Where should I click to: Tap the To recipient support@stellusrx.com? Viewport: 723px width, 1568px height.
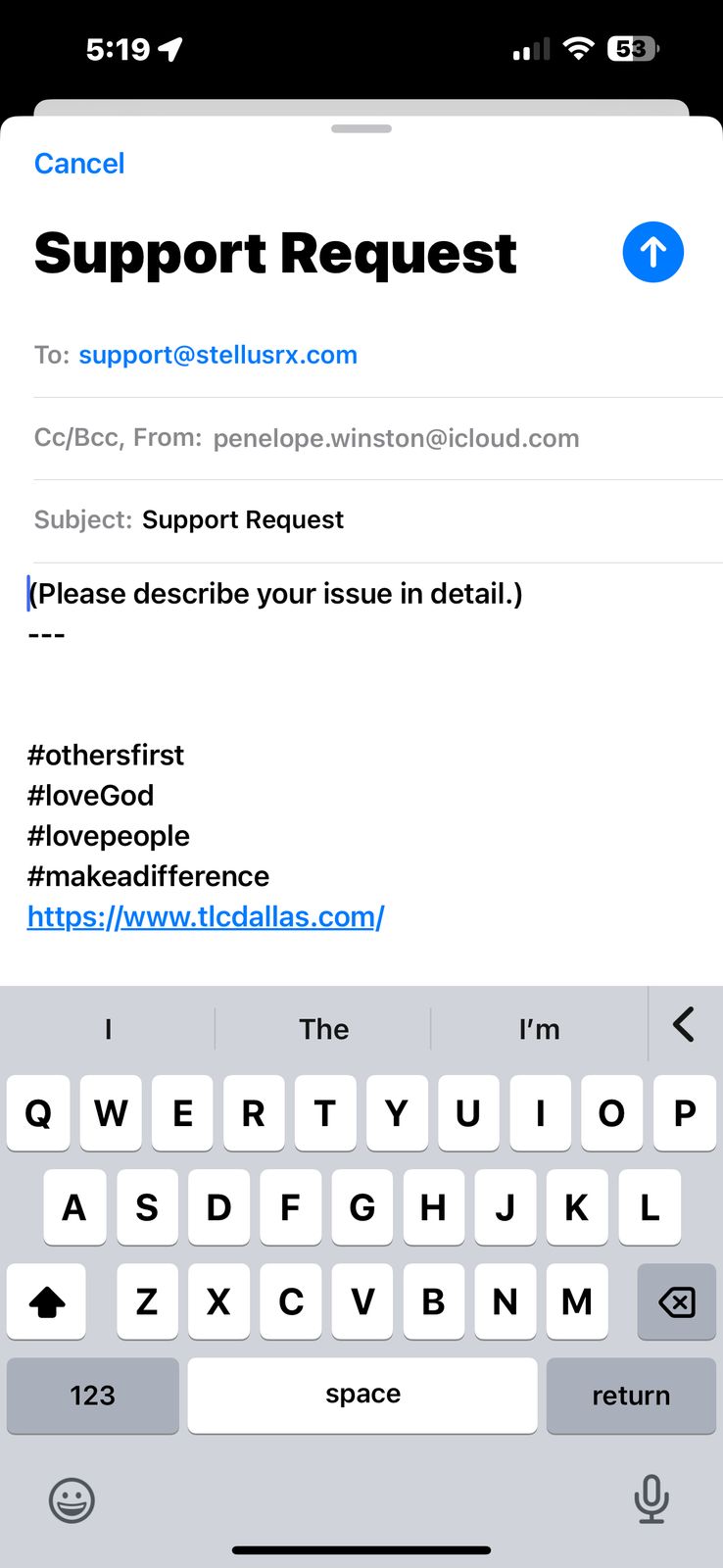click(217, 355)
